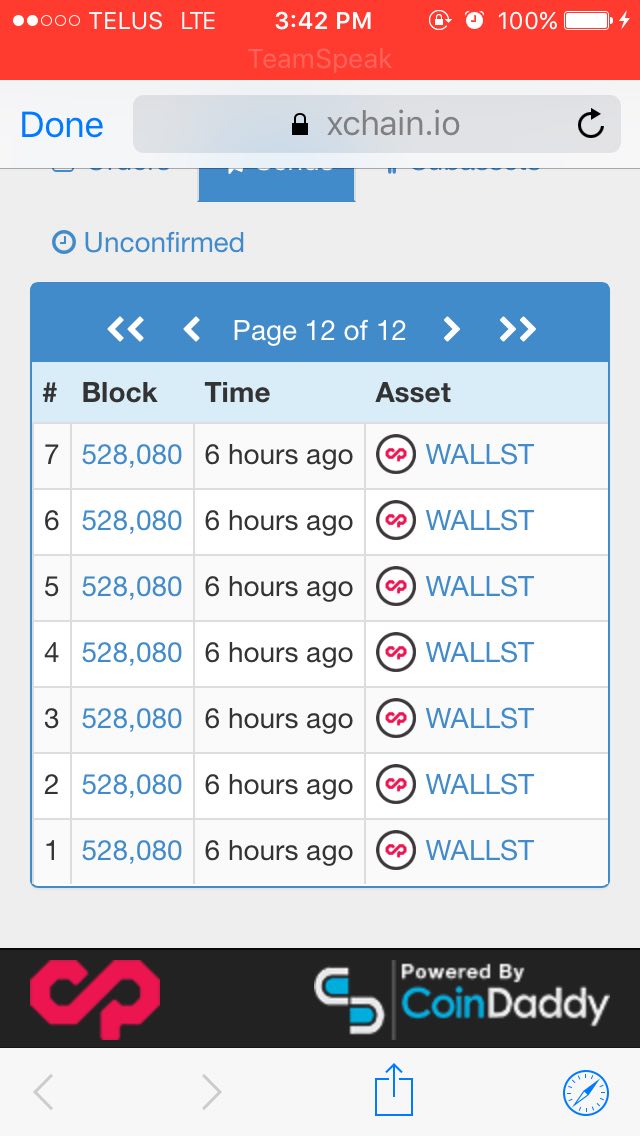Open the CoinDaddy banner
The width and height of the screenshot is (640, 1136).
(x=462, y=998)
